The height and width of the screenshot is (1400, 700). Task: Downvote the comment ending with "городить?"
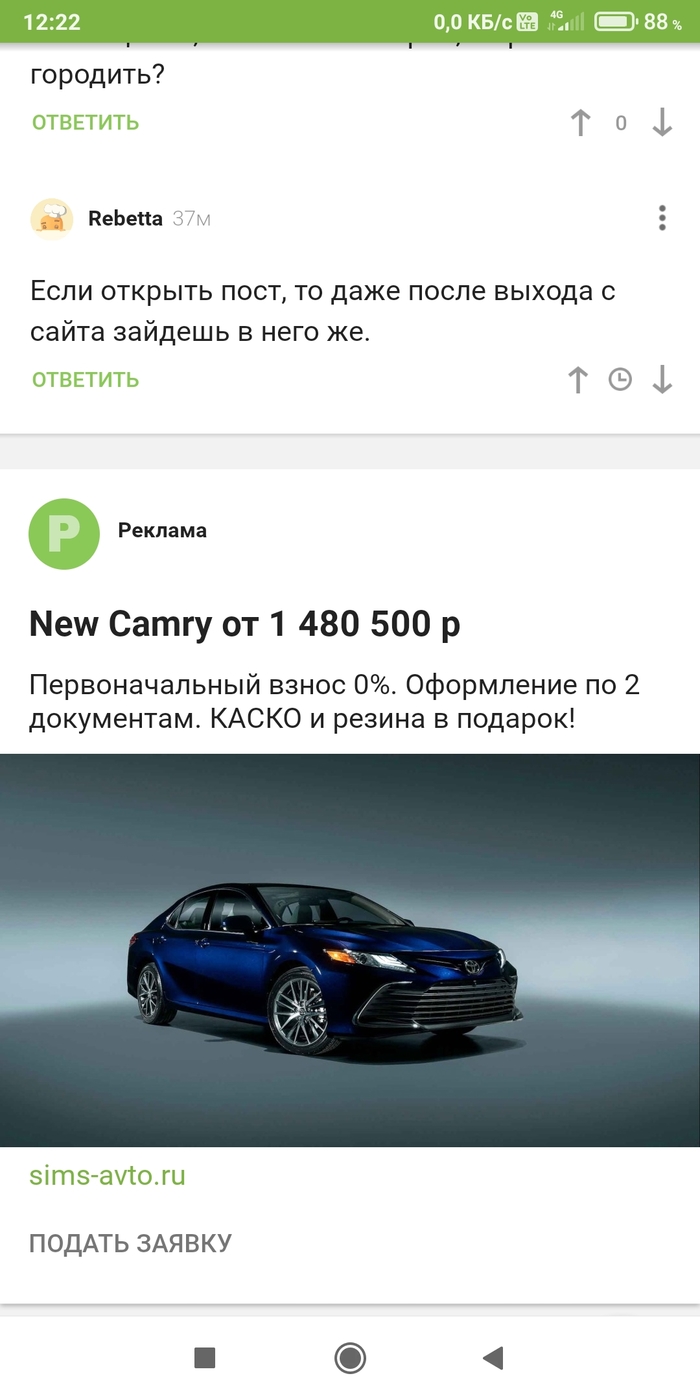[662, 123]
